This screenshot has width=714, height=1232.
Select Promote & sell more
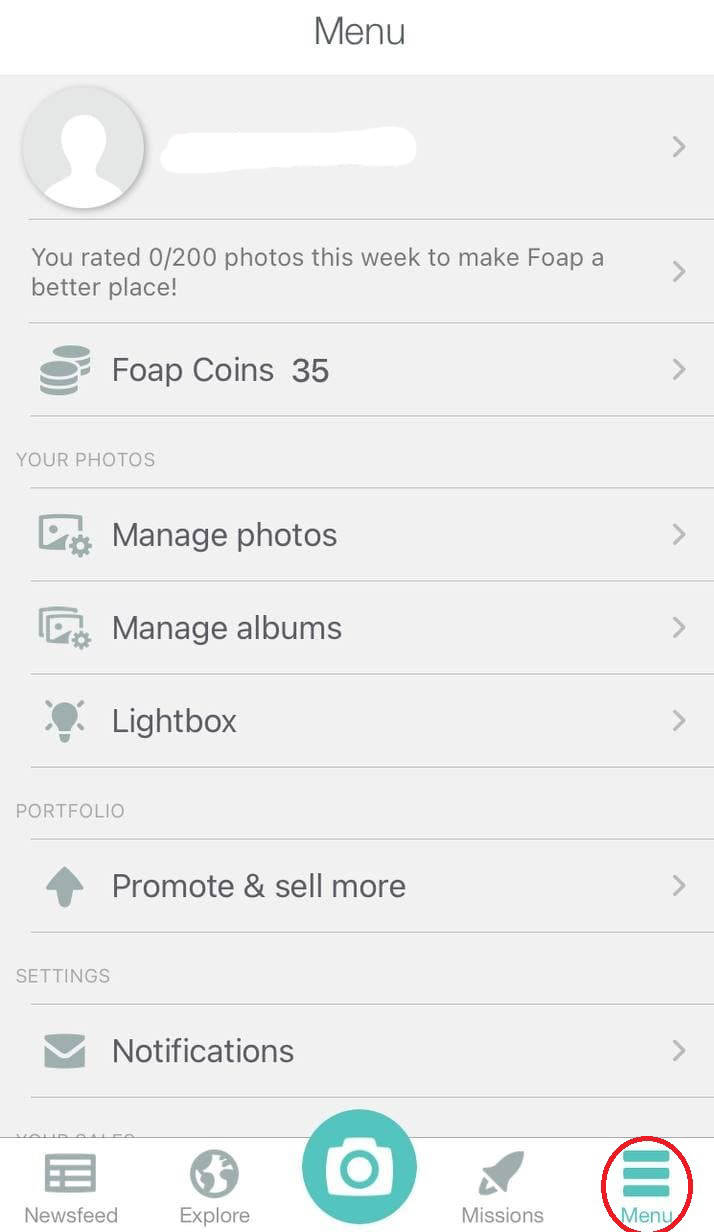click(x=357, y=886)
